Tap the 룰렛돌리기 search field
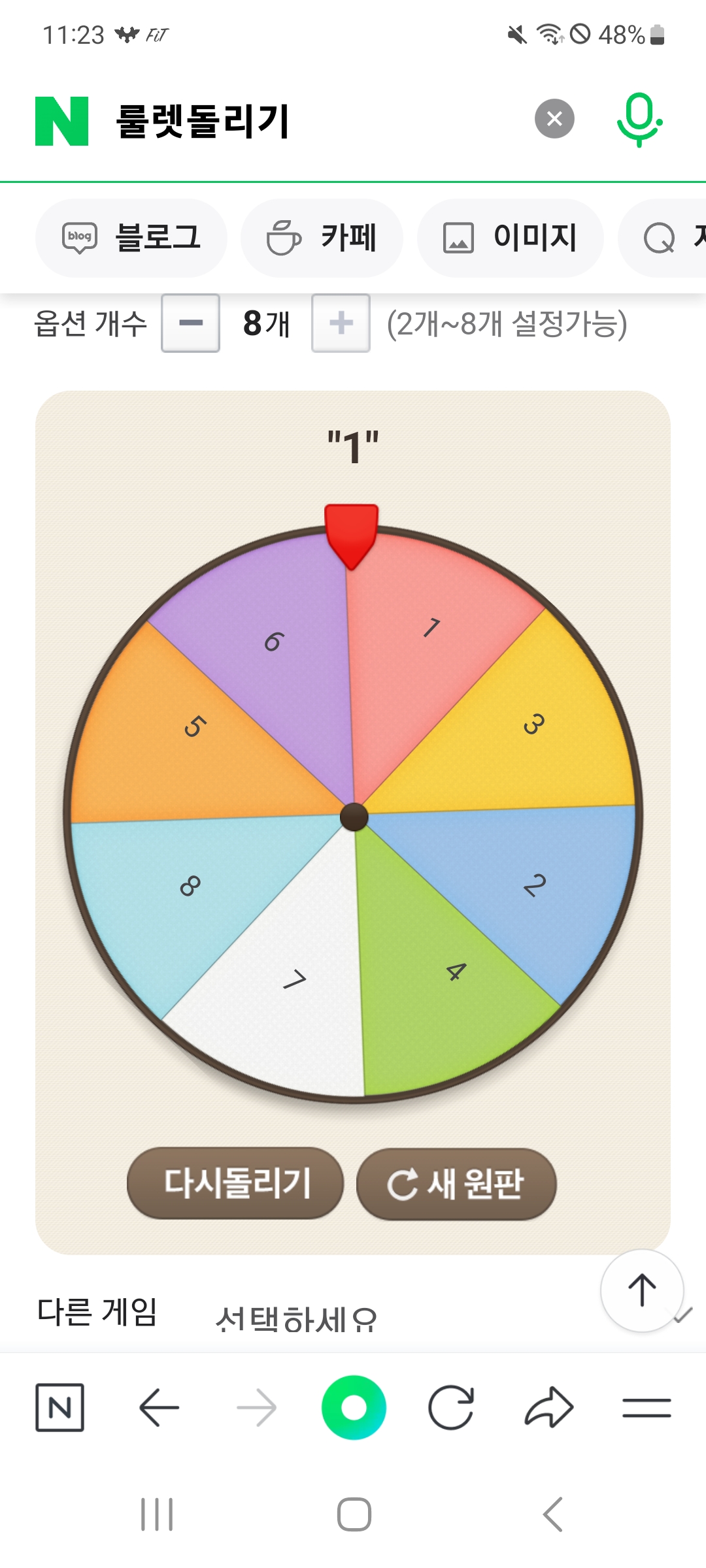706x1568 pixels. point(294,122)
